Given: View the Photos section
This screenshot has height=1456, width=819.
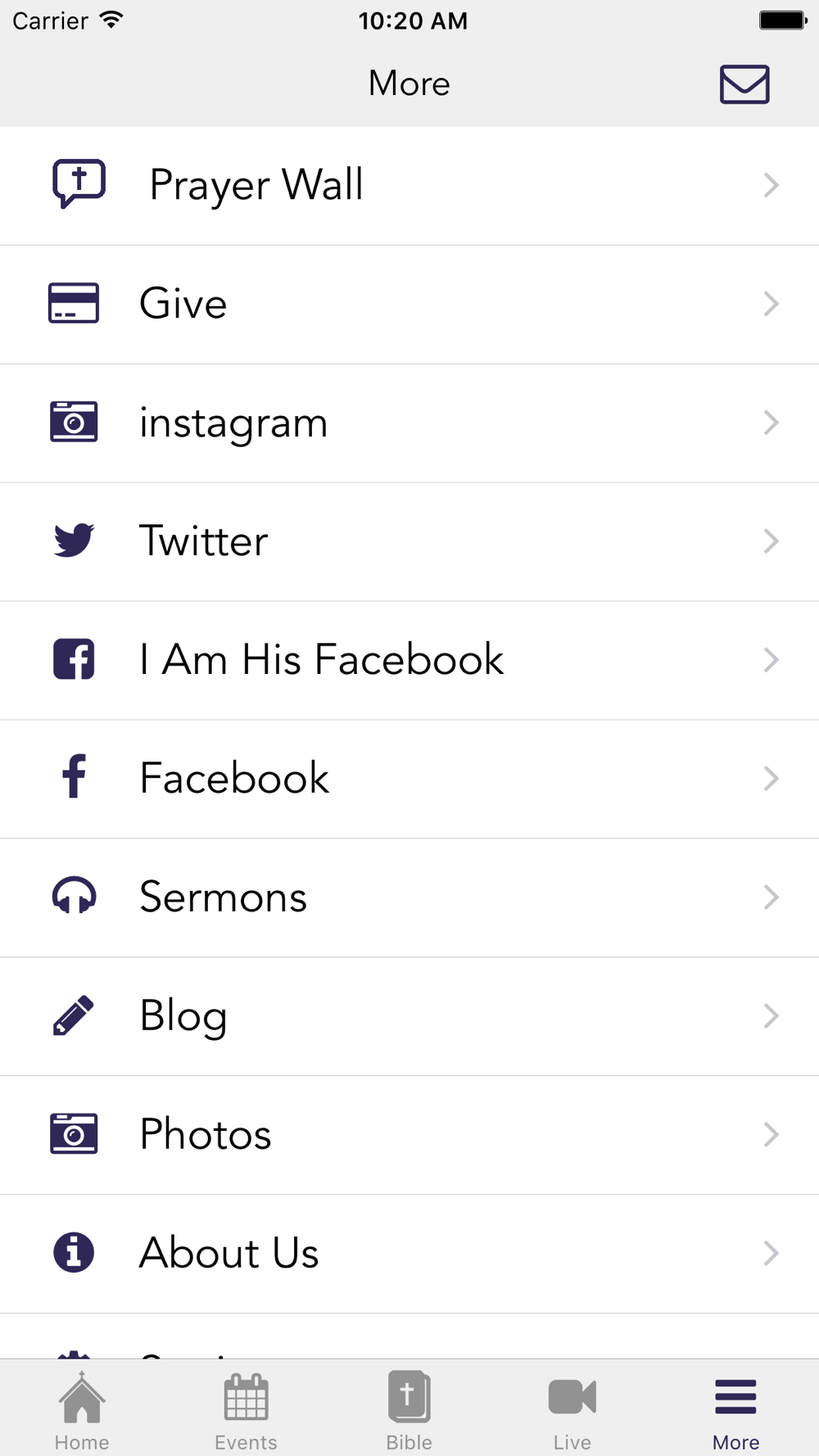Looking at the screenshot, I should 409,1135.
